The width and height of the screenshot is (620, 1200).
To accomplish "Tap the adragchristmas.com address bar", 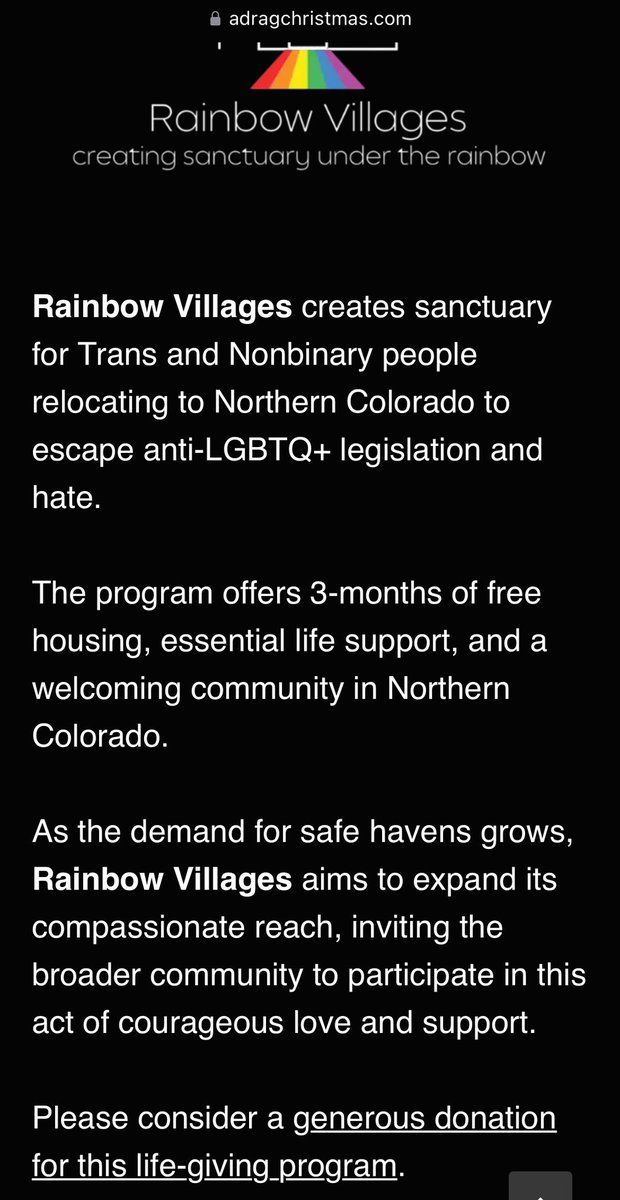I will pyautogui.click(x=309, y=18).
